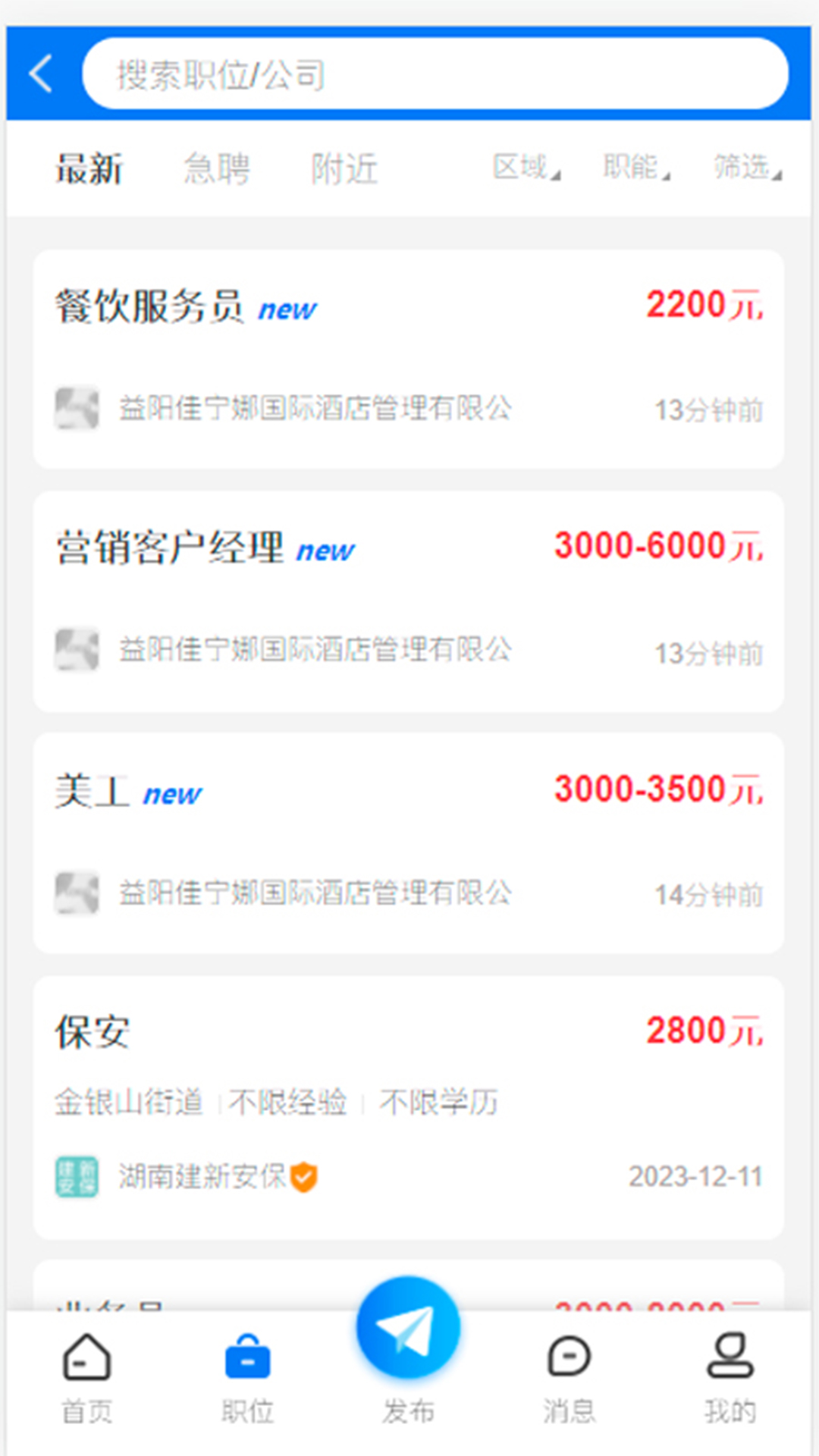This screenshot has width=819, height=1456.
Task: Tap the 湖南建新安保 company logo
Action: click(77, 1177)
